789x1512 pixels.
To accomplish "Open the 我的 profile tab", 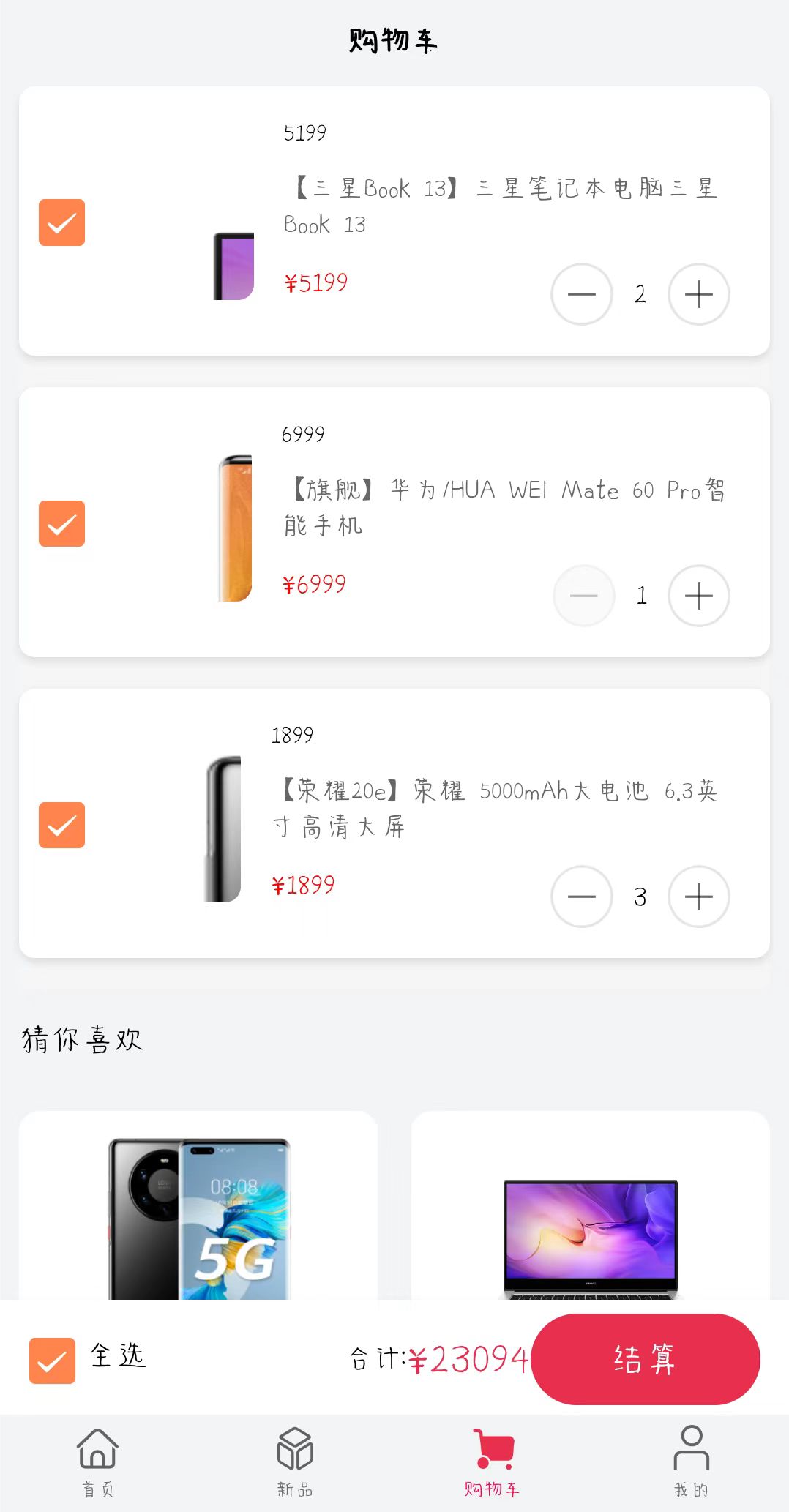I will point(691,1461).
